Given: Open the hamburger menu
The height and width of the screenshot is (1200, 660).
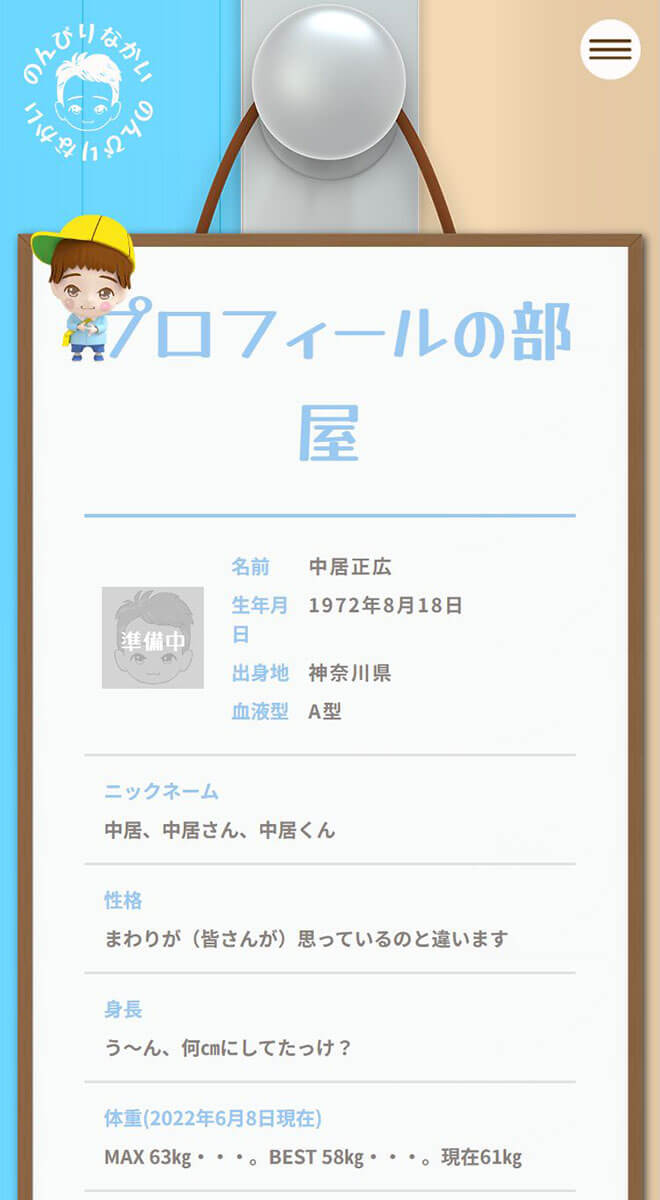Looking at the screenshot, I should point(610,49).
